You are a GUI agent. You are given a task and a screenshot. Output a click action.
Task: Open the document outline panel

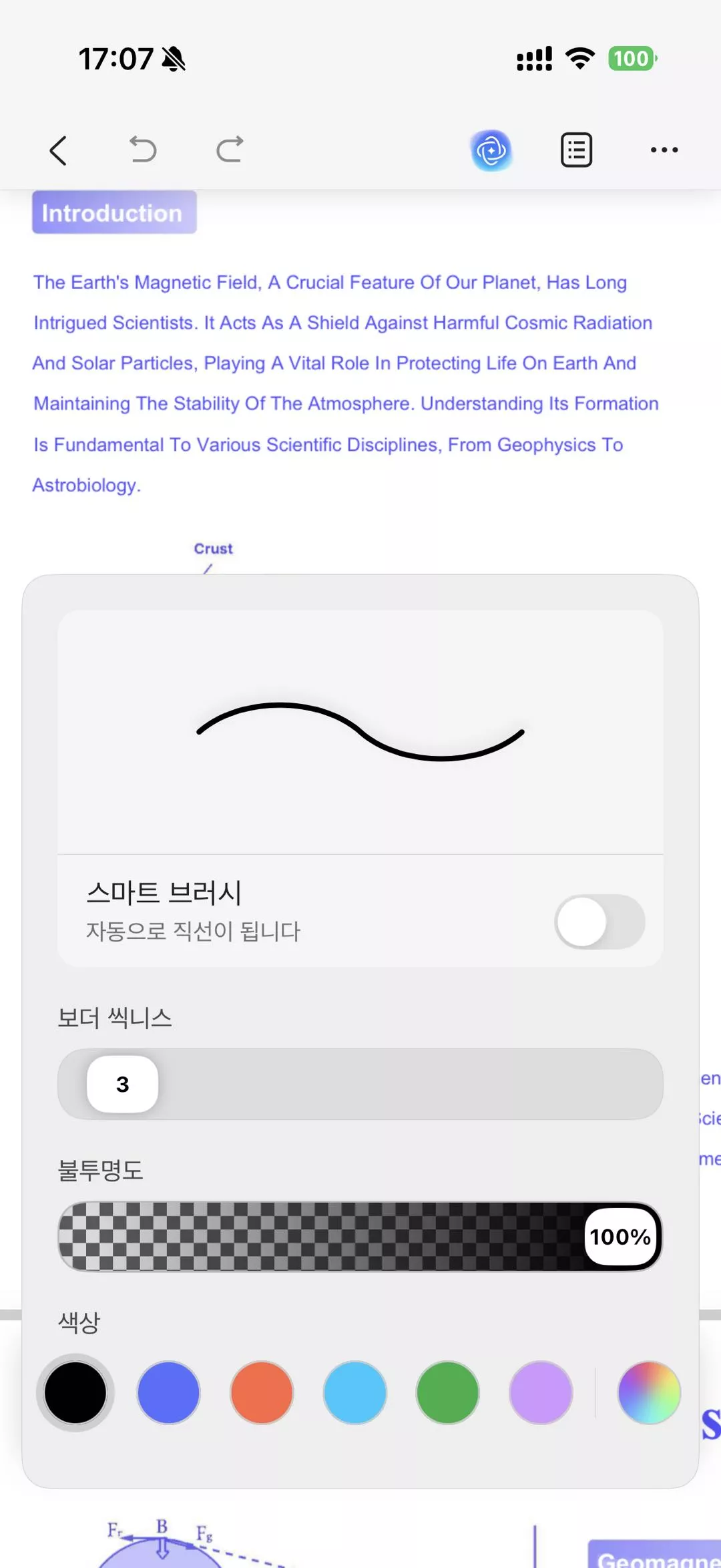pos(575,150)
